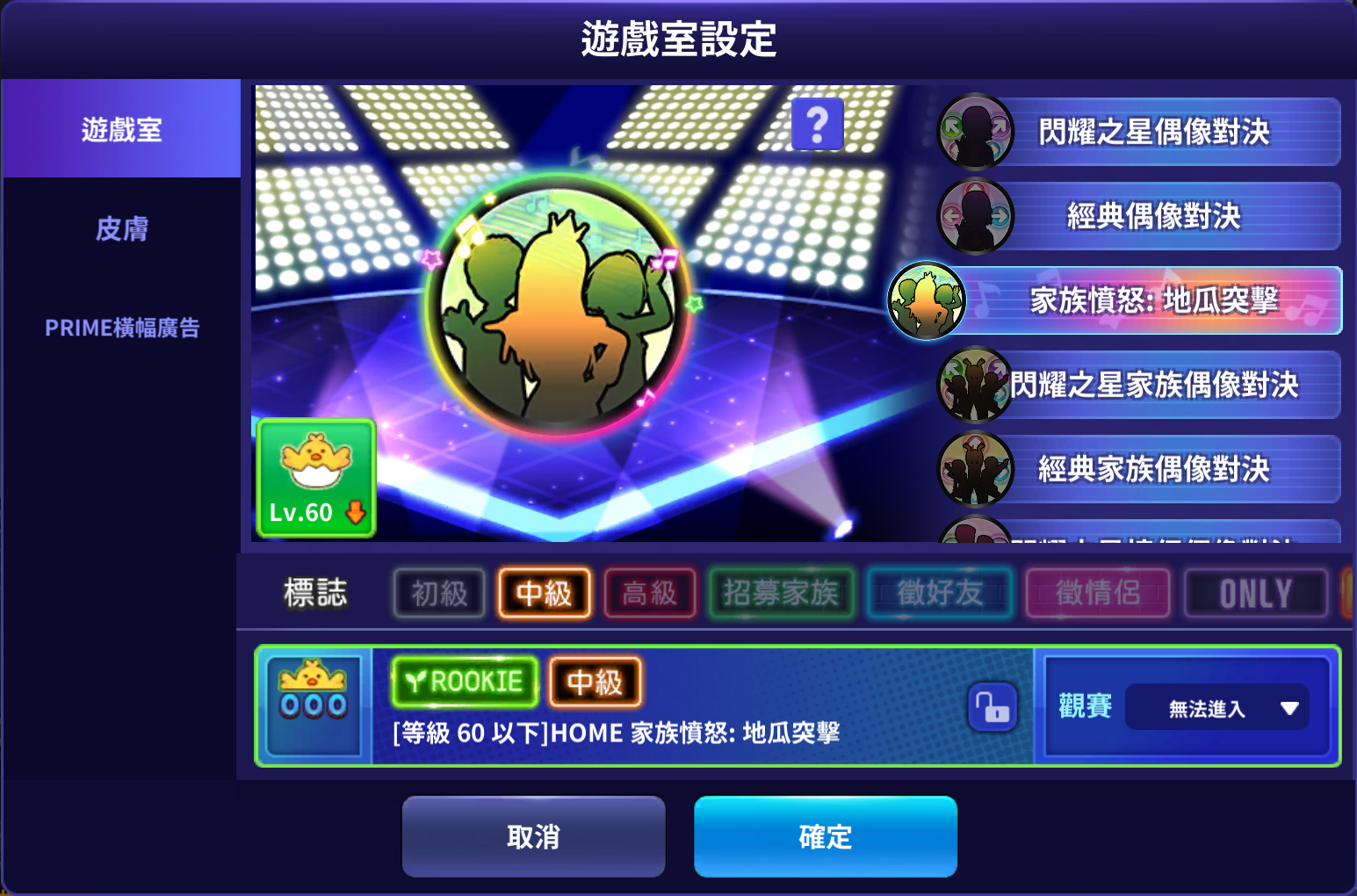Enable the 徵情侶 tag
The width and height of the screenshot is (1357, 896).
[1098, 594]
